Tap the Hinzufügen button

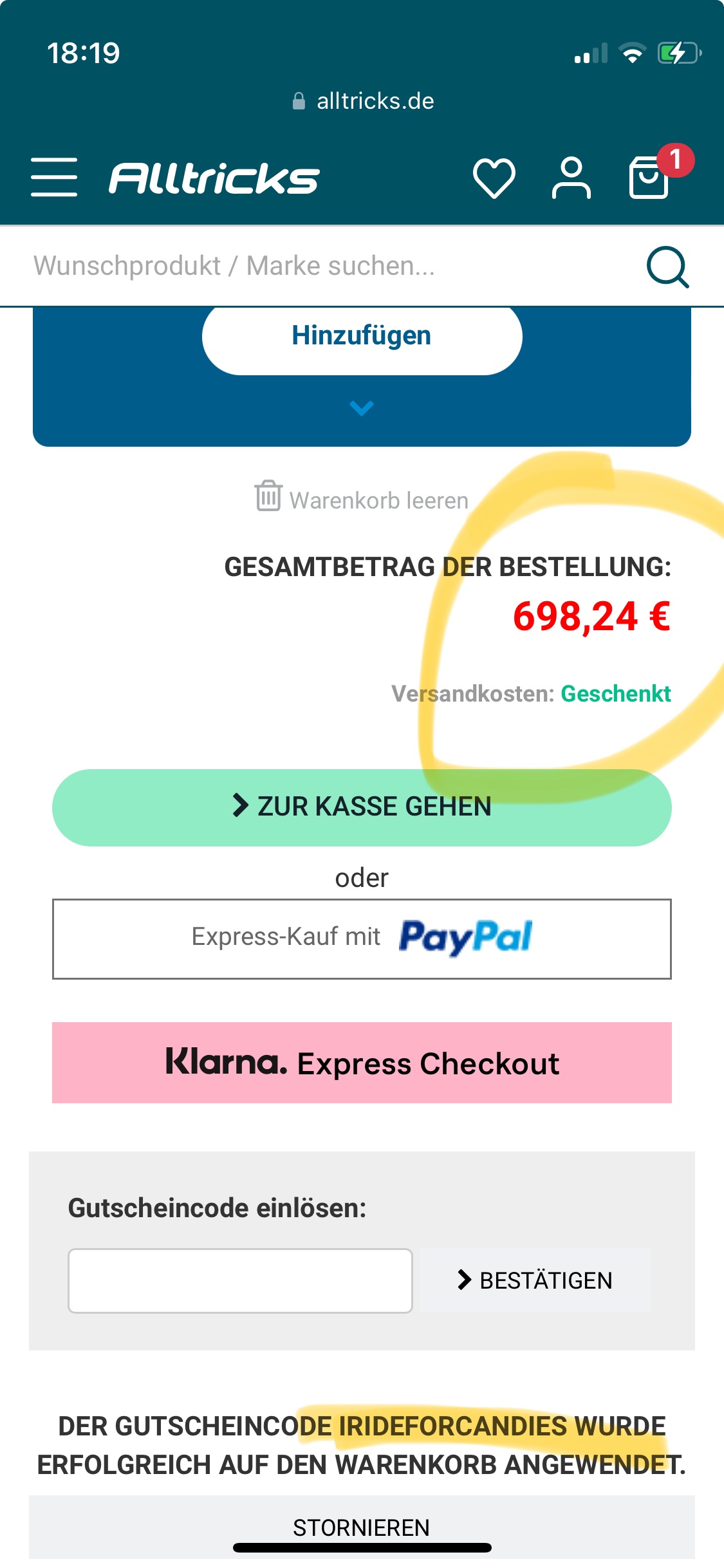pyautogui.click(x=362, y=337)
